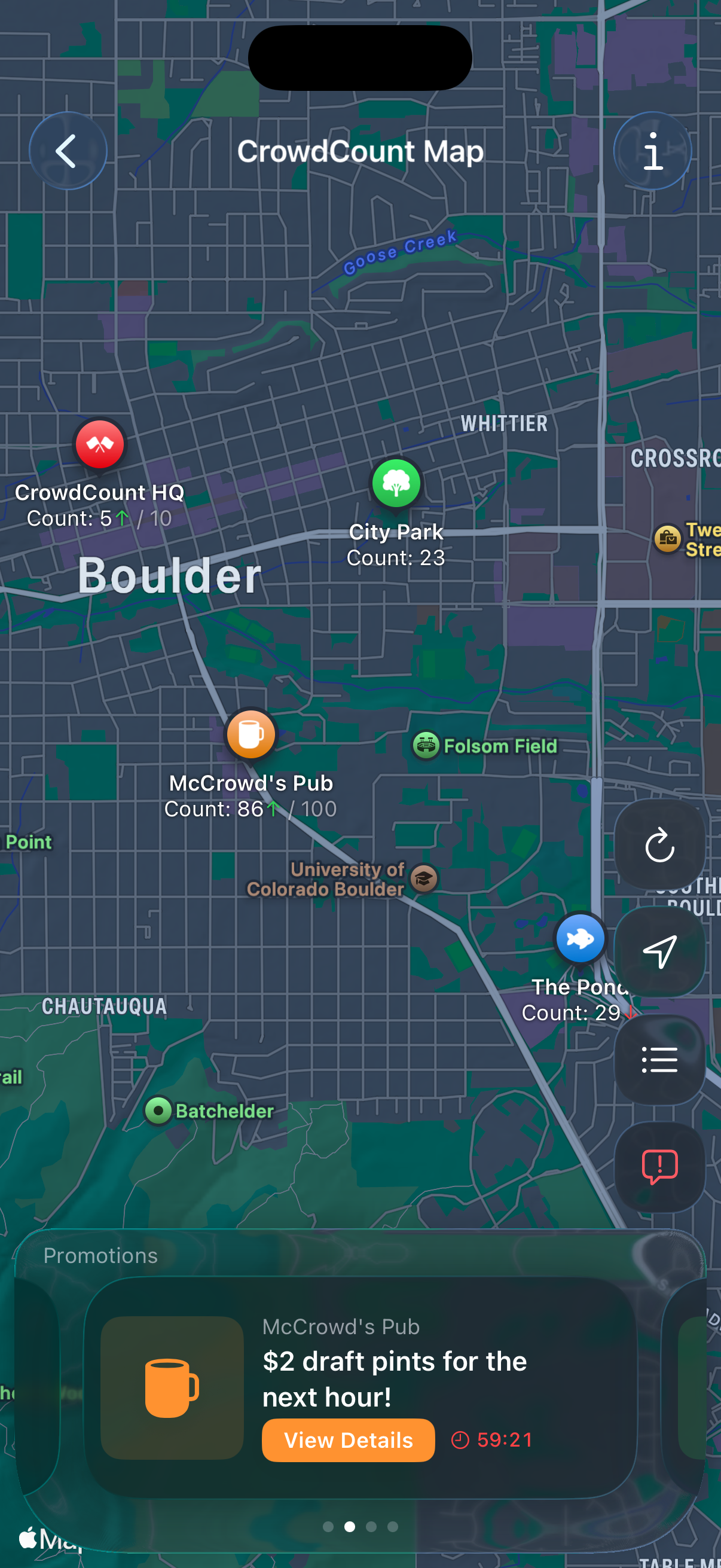
Task: Report an issue via alert bubble icon
Action: click(659, 1167)
